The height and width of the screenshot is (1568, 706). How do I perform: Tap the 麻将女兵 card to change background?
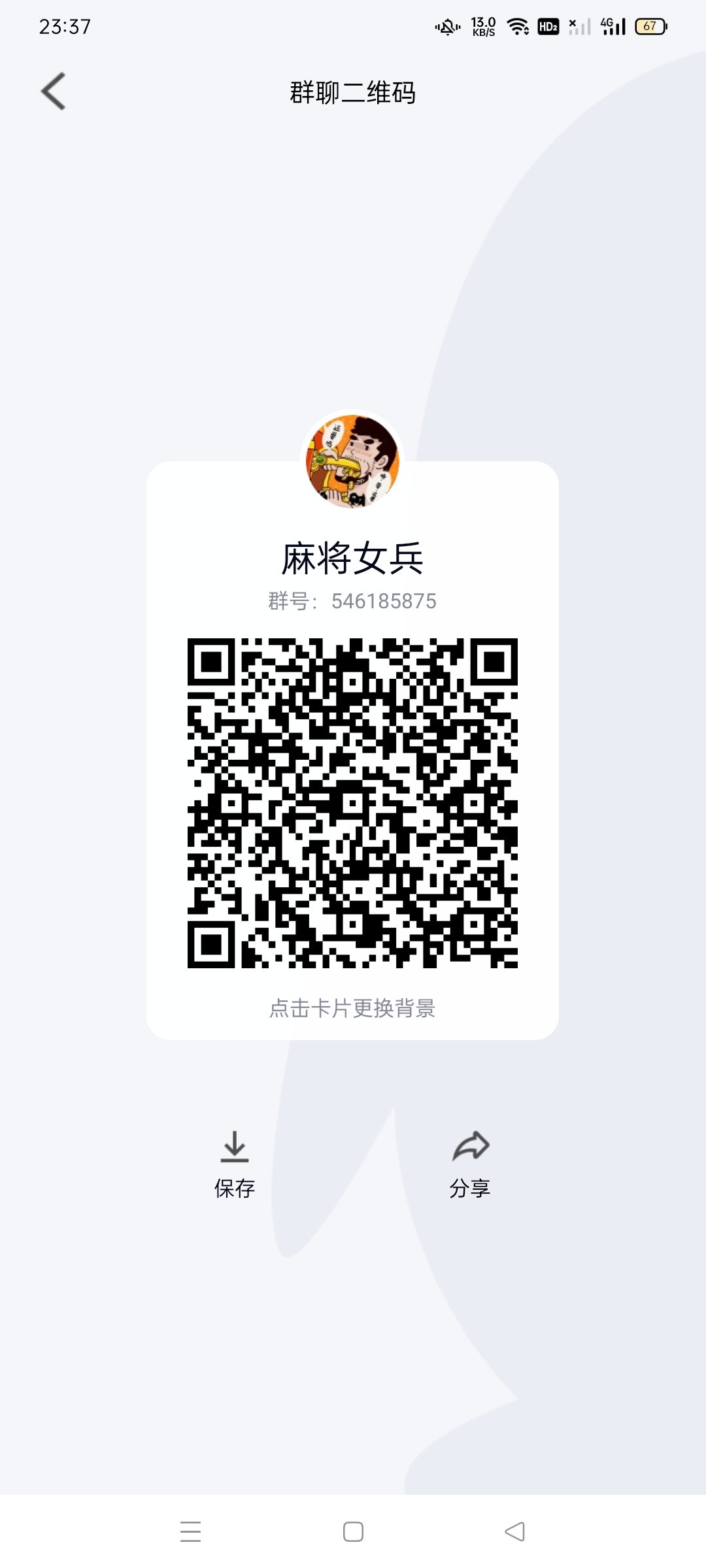click(352, 750)
